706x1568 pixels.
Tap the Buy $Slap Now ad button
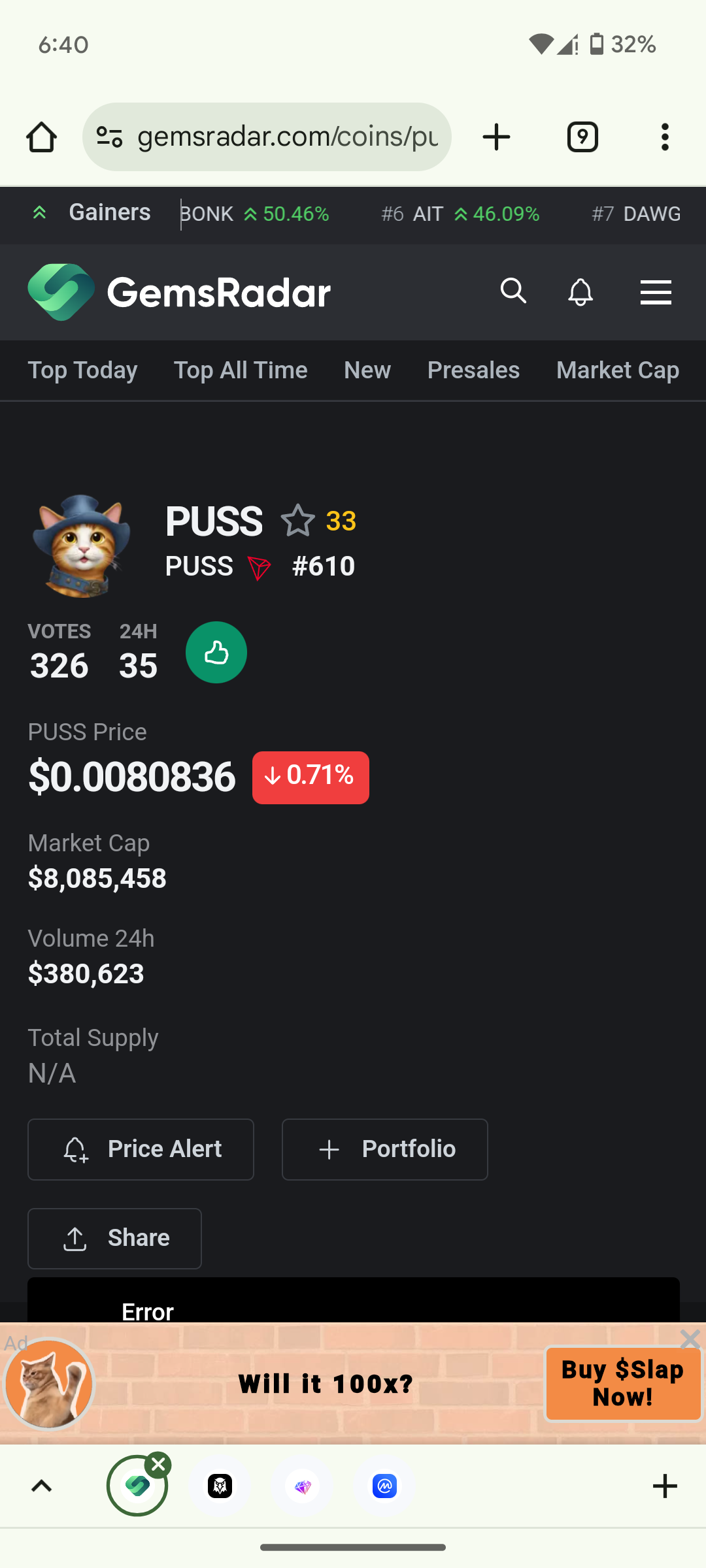click(x=622, y=1383)
